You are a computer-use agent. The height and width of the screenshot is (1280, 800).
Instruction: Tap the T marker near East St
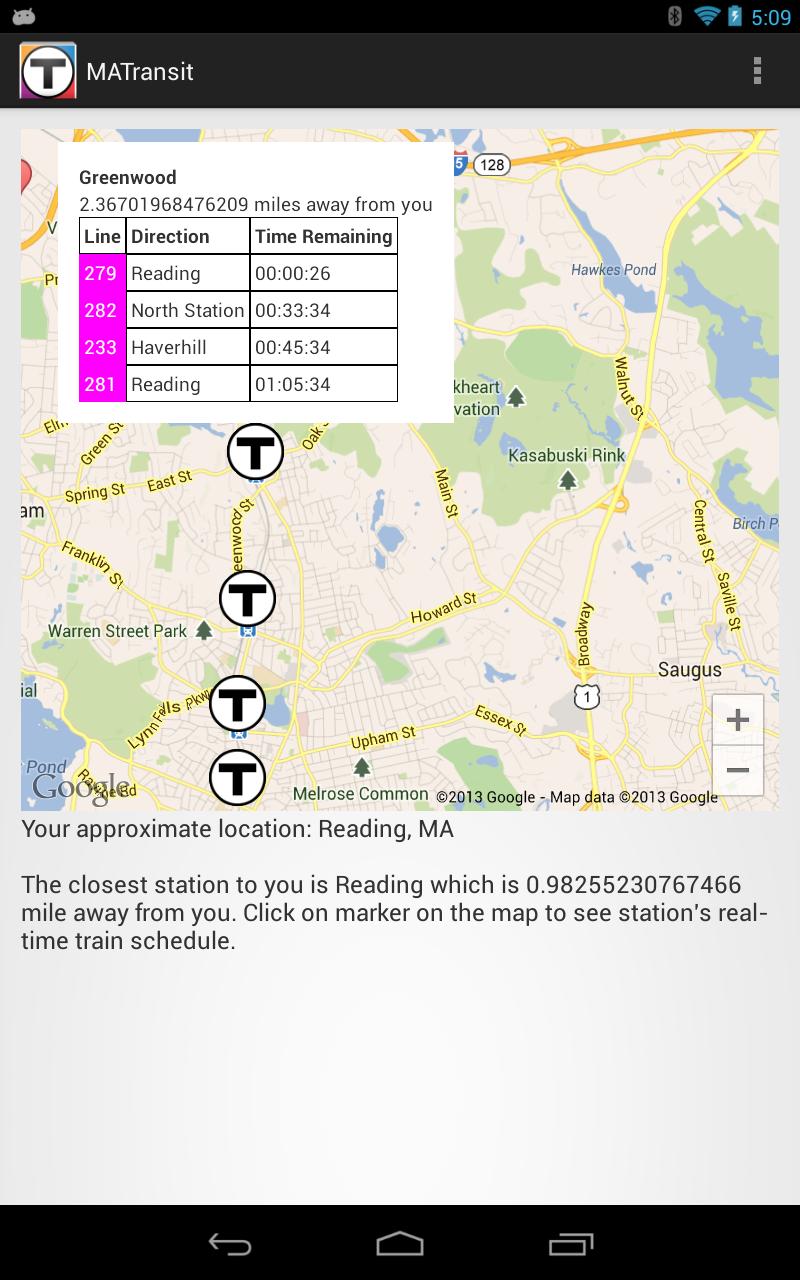pyautogui.click(x=255, y=452)
